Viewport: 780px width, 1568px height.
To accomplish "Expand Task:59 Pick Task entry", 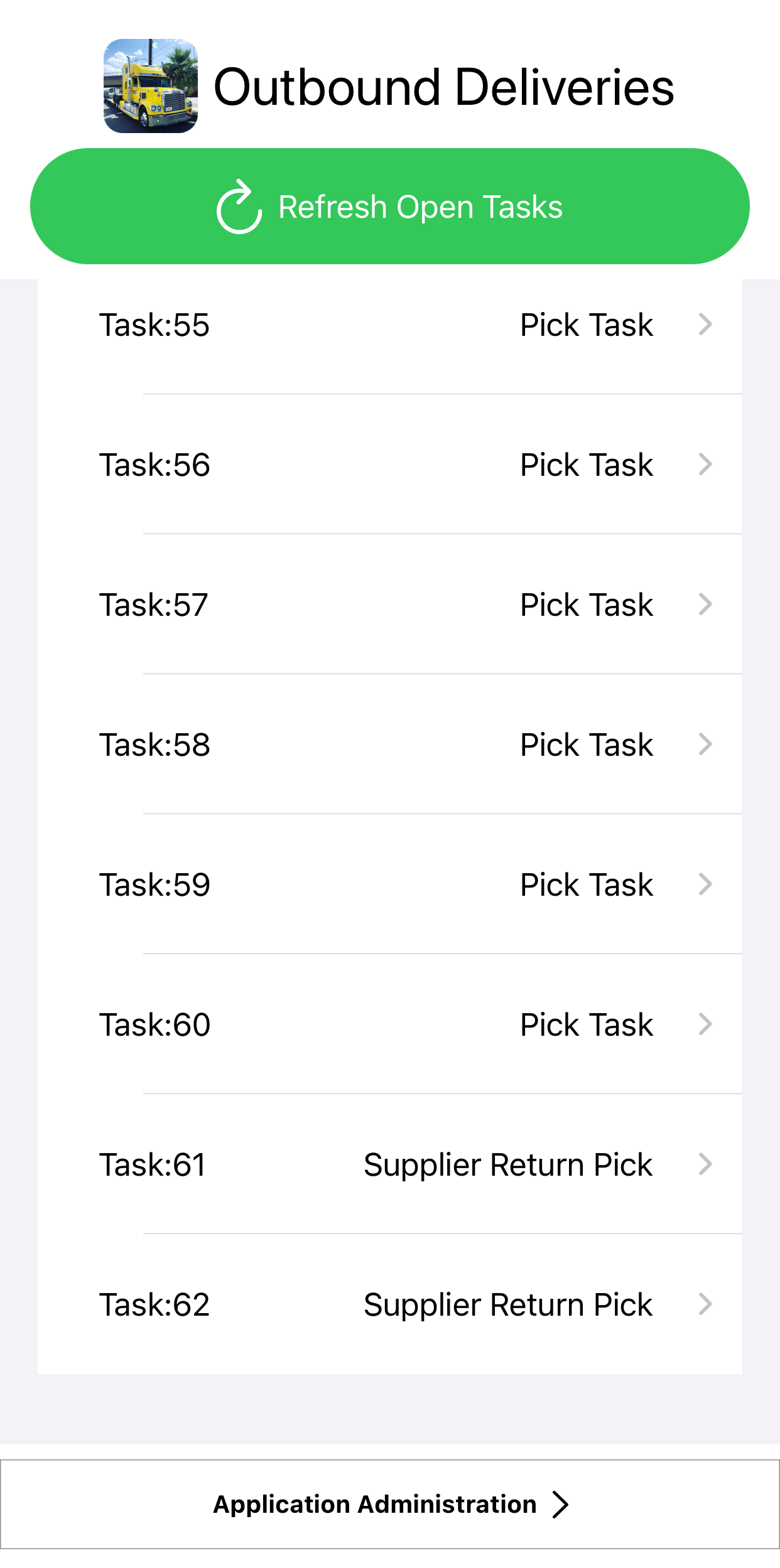I will pos(389,884).
